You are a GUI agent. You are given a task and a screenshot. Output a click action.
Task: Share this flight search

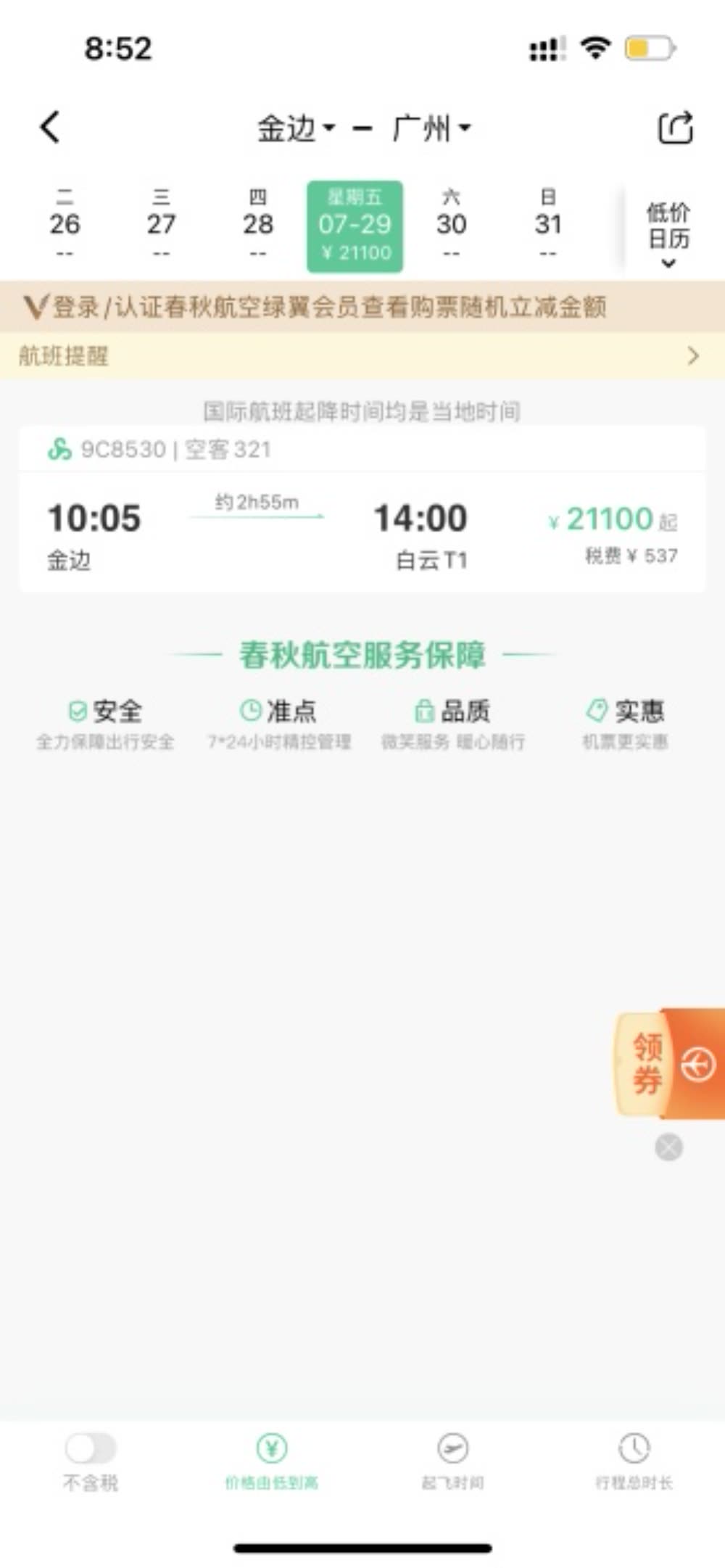point(675,128)
